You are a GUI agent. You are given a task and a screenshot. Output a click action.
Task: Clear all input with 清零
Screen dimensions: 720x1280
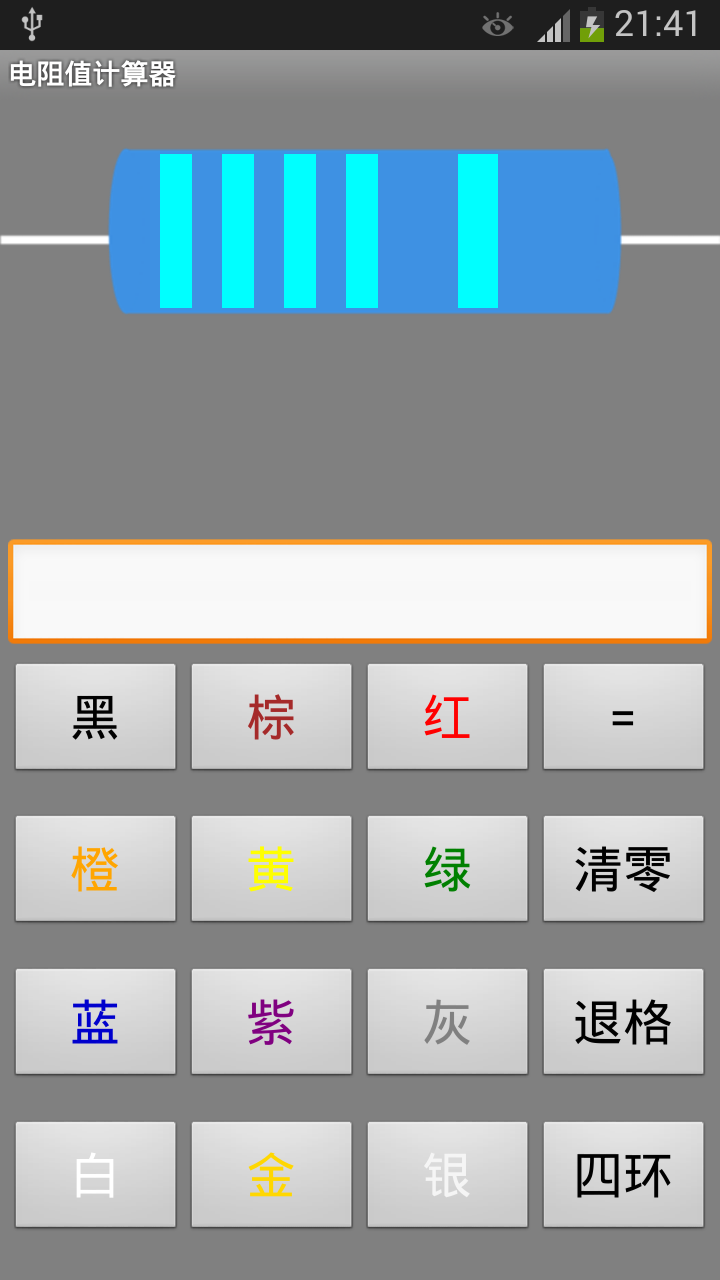coord(623,869)
